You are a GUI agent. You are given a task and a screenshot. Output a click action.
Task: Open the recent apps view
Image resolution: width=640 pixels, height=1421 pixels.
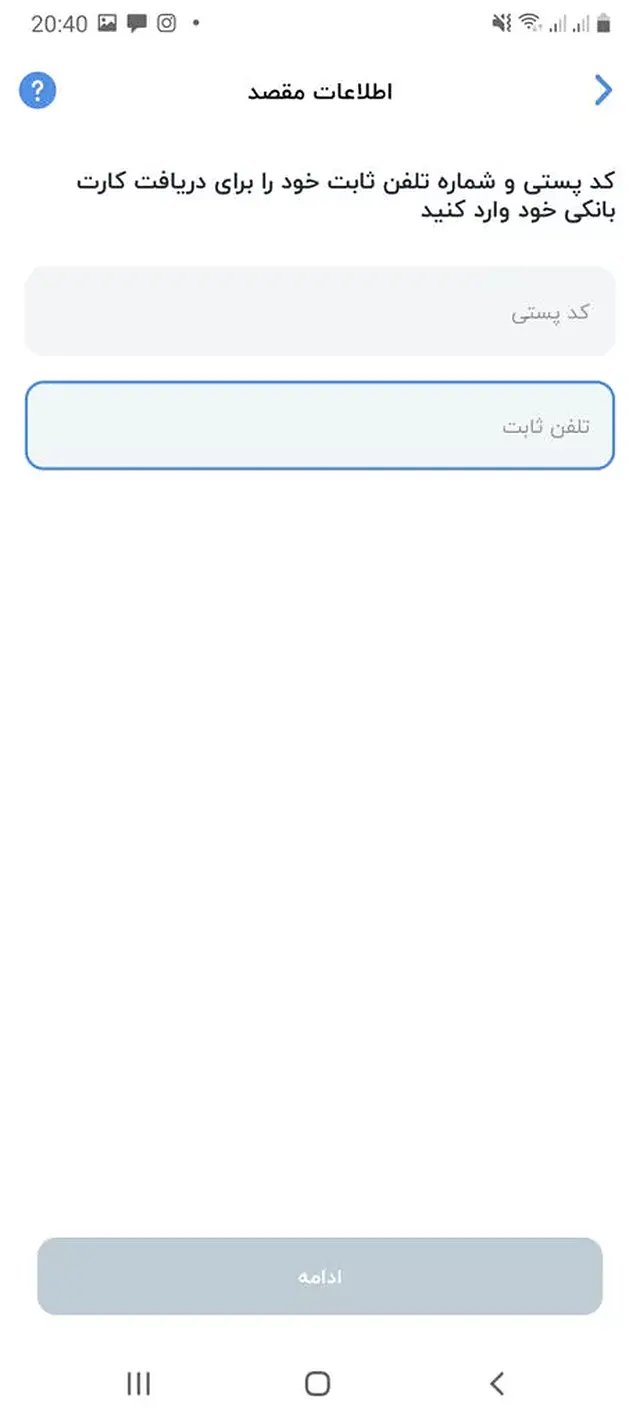[x=139, y=1383]
